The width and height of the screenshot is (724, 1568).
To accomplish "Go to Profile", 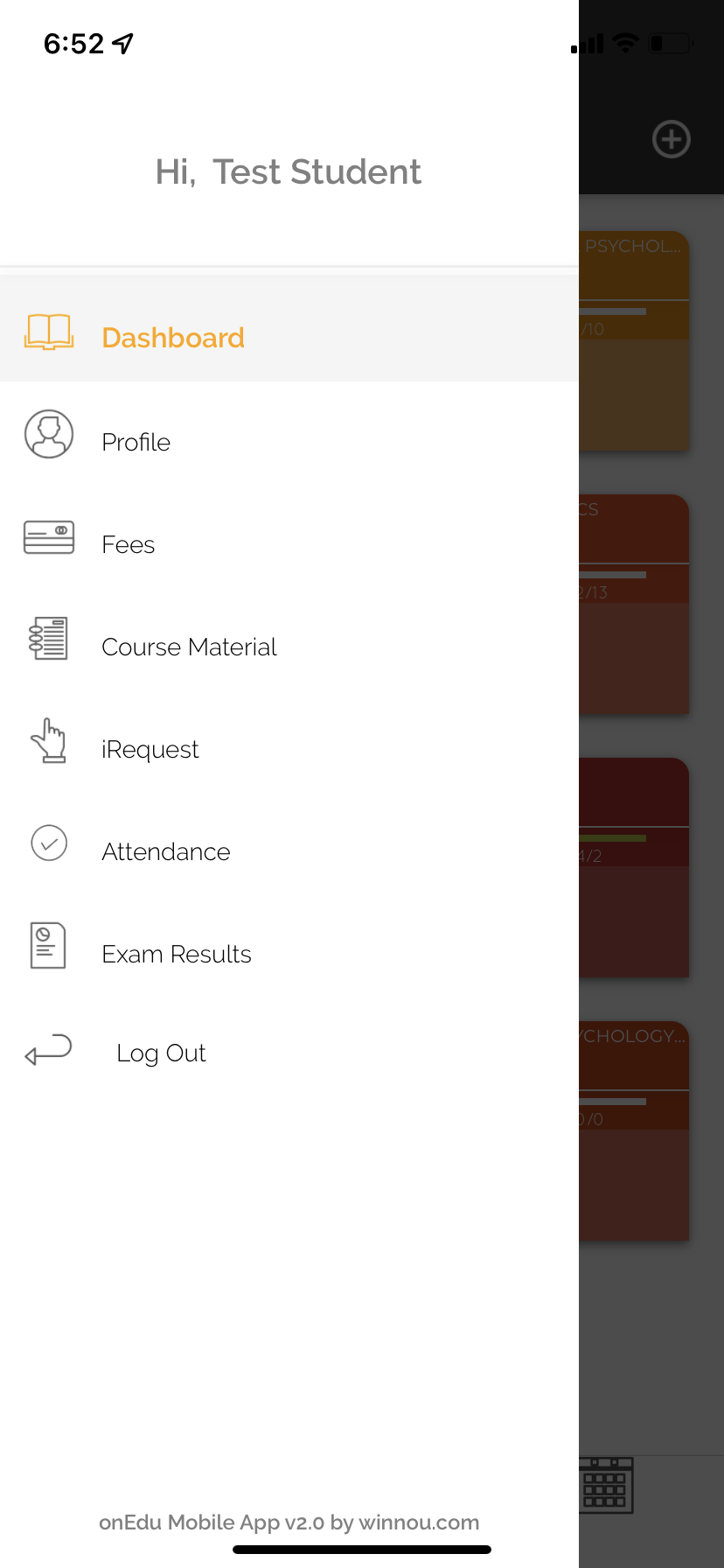I will tap(136, 442).
